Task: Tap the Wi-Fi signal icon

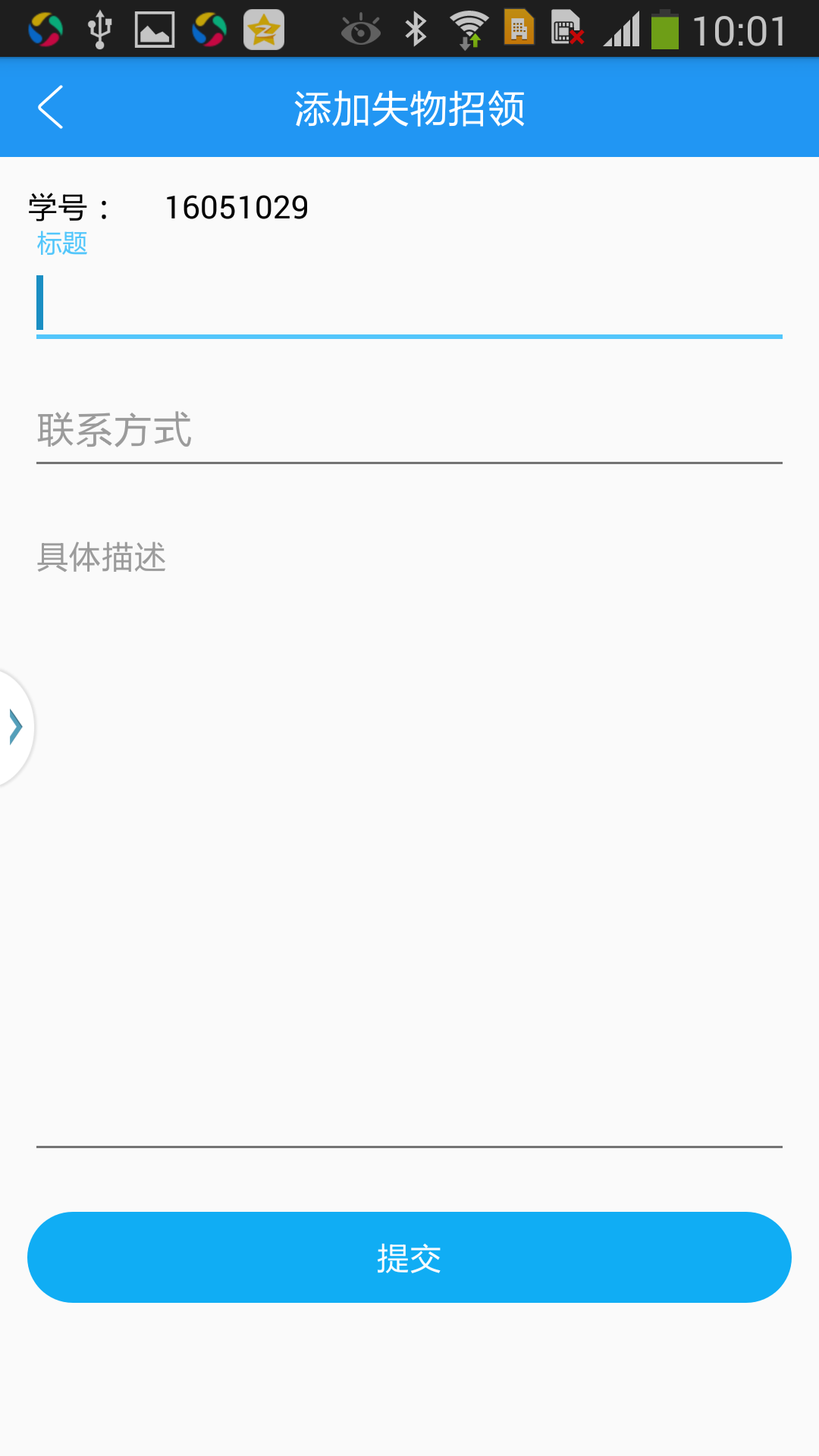Action: pos(470,27)
